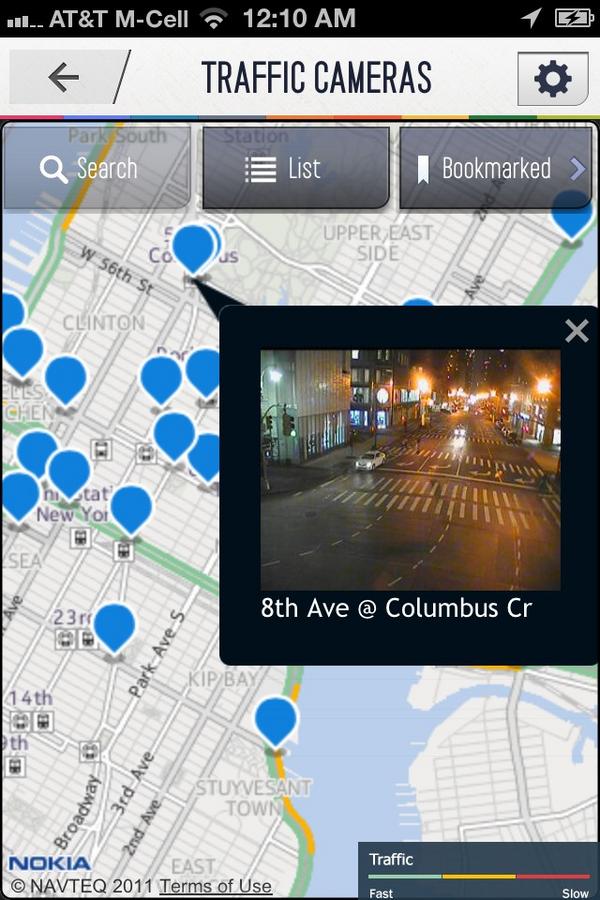Go back using the arrow button
The width and height of the screenshot is (600, 900).
pyautogui.click(x=64, y=77)
